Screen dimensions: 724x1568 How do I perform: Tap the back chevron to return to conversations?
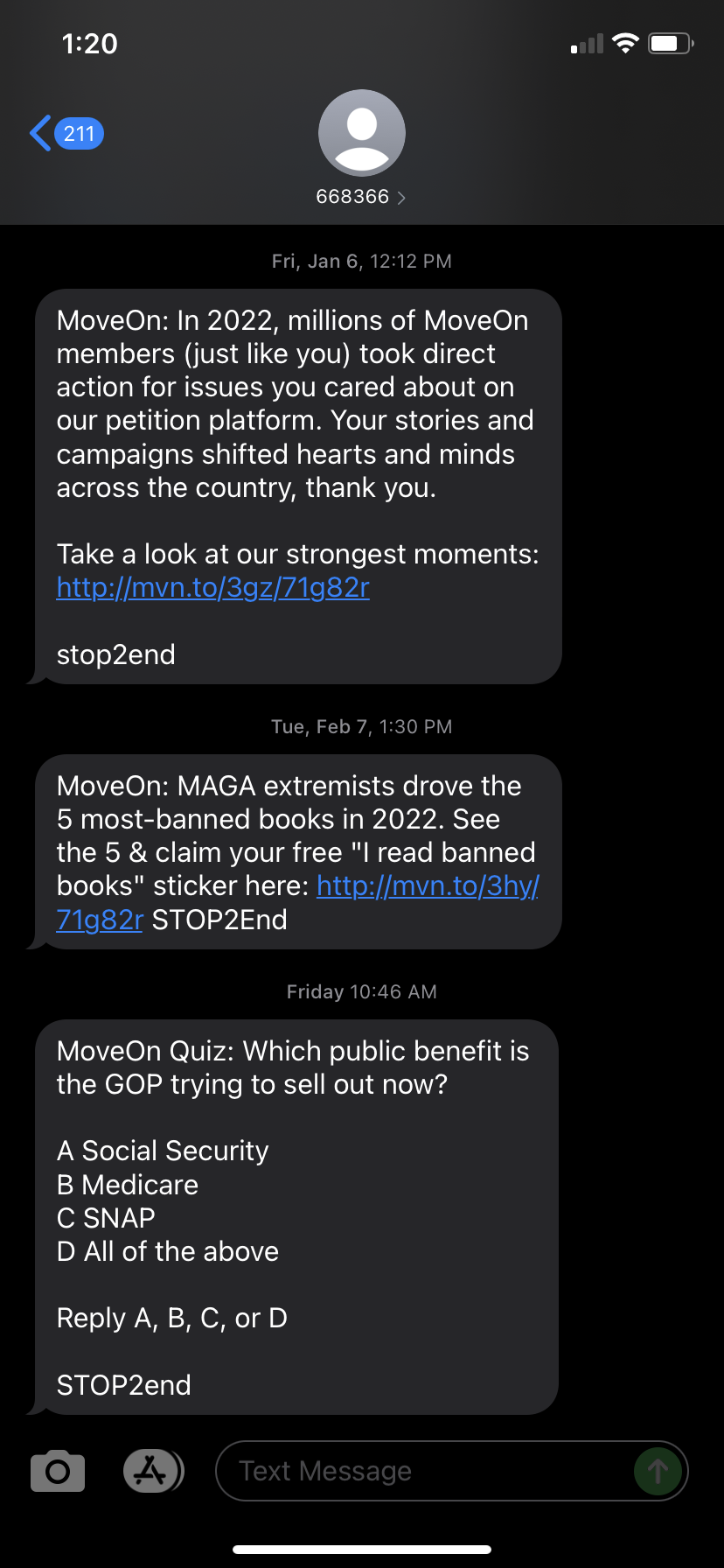pos(38,133)
